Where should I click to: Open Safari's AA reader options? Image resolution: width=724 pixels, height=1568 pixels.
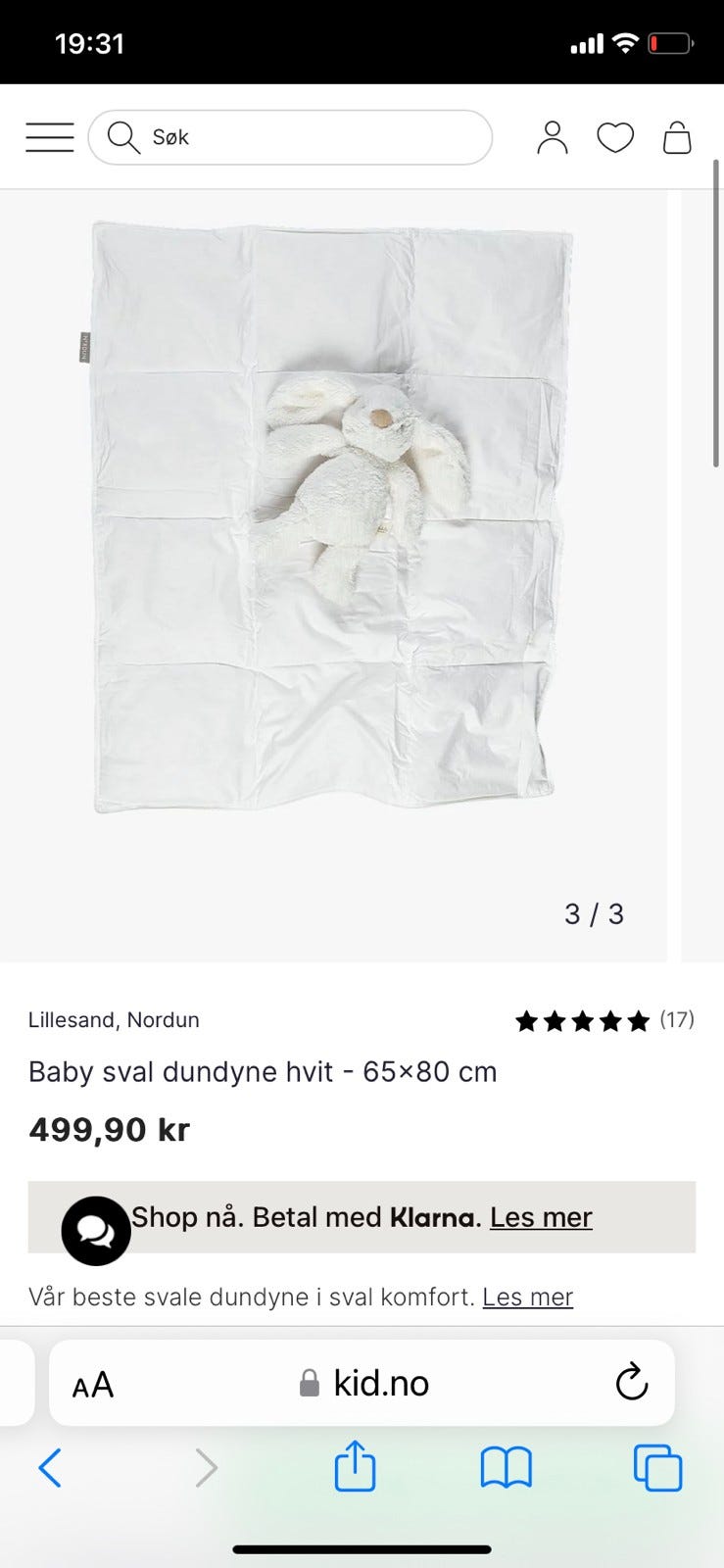click(93, 1385)
